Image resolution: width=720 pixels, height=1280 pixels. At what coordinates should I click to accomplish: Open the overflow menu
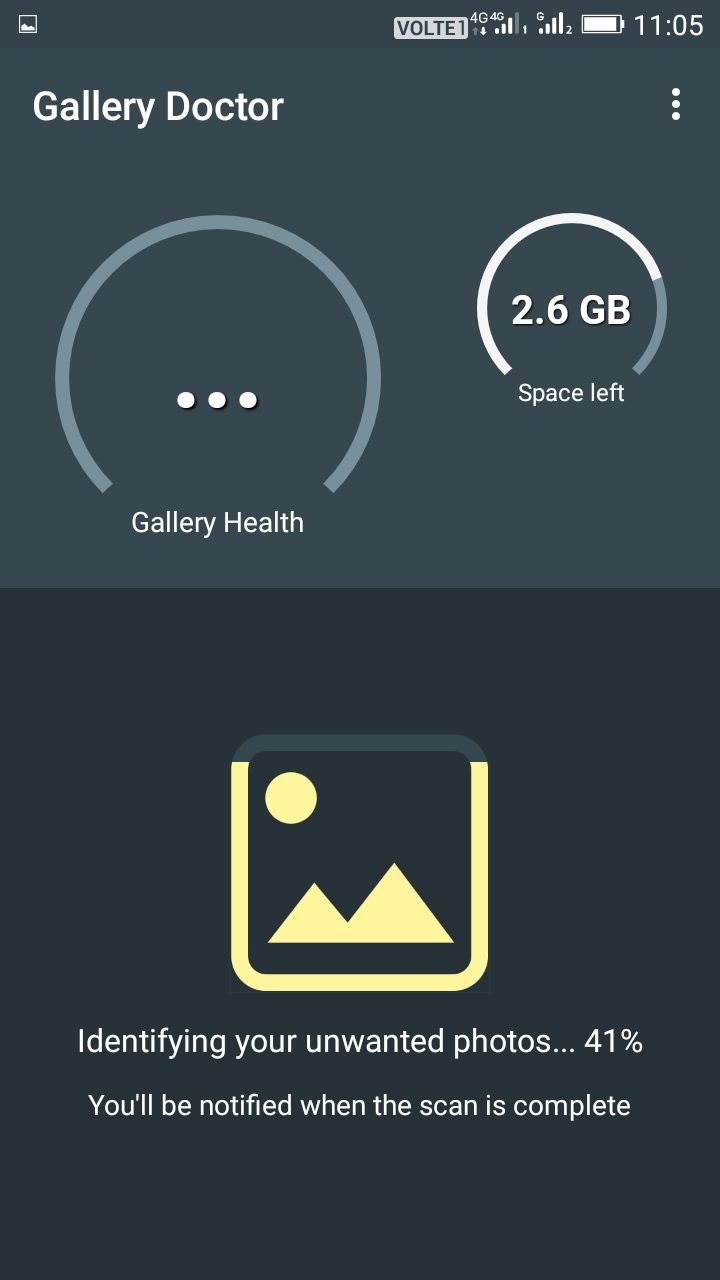coord(676,105)
